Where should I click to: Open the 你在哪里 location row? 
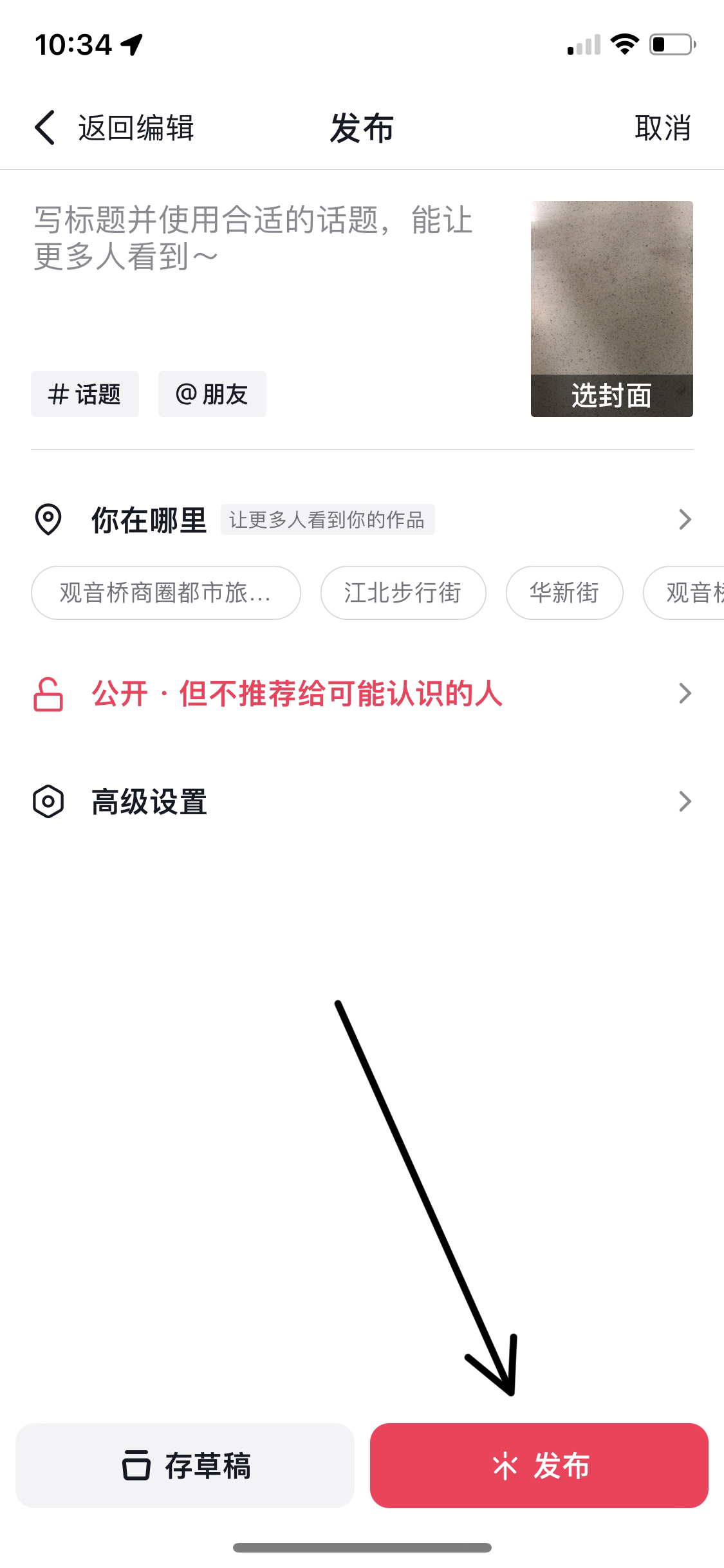coord(360,519)
